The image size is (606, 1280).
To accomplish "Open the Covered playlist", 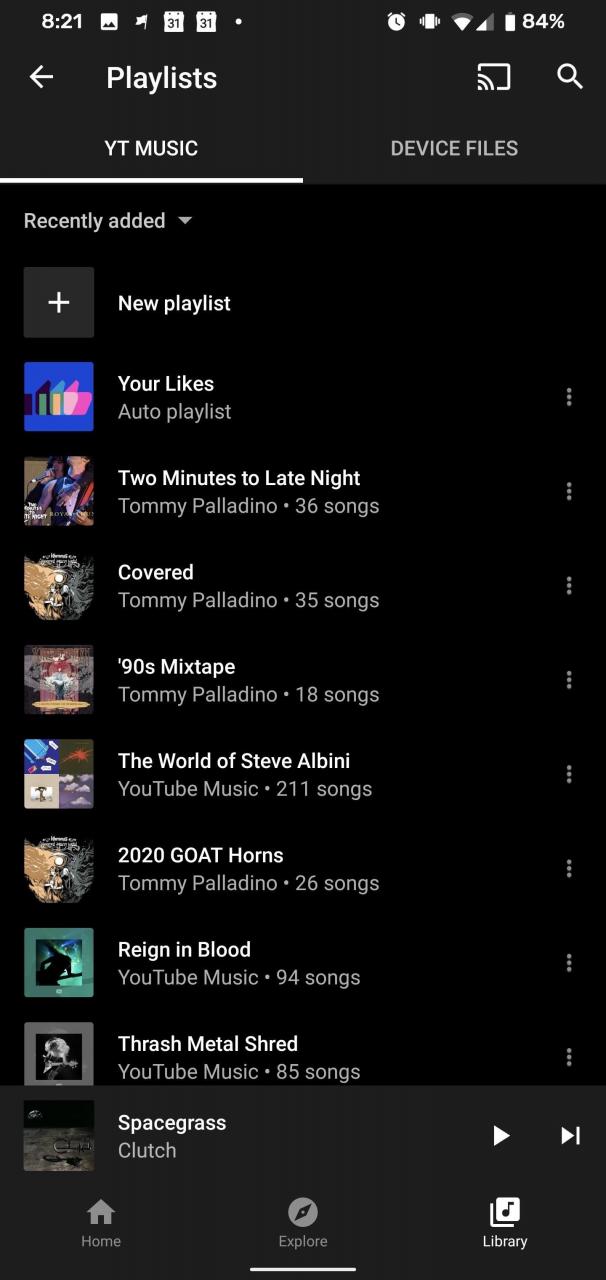I will tap(156, 585).
